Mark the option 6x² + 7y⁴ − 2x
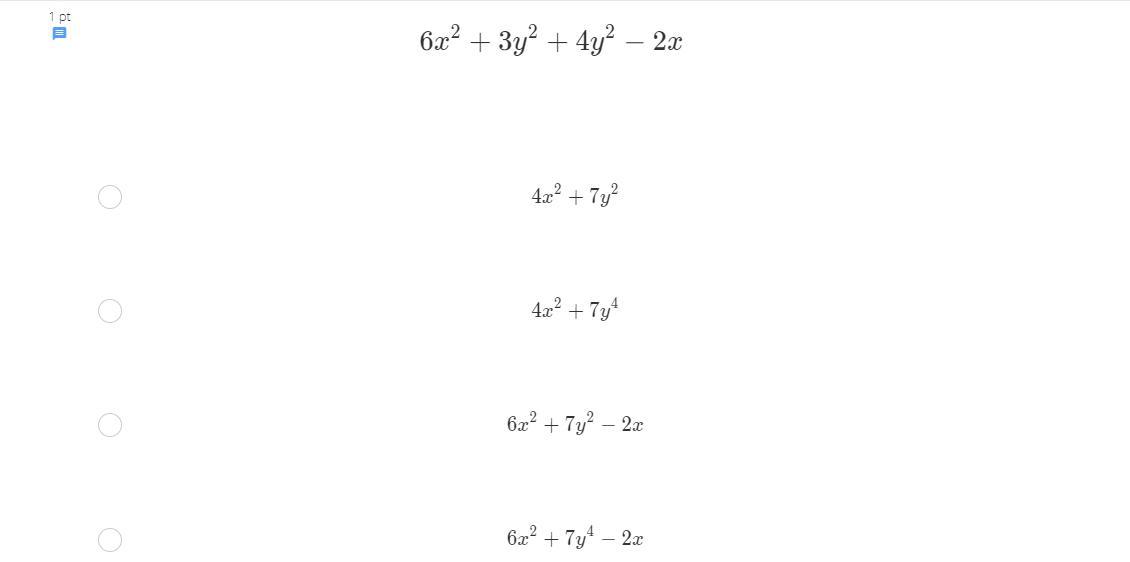The width and height of the screenshot is (1130, 562). [x=110, y=540]
